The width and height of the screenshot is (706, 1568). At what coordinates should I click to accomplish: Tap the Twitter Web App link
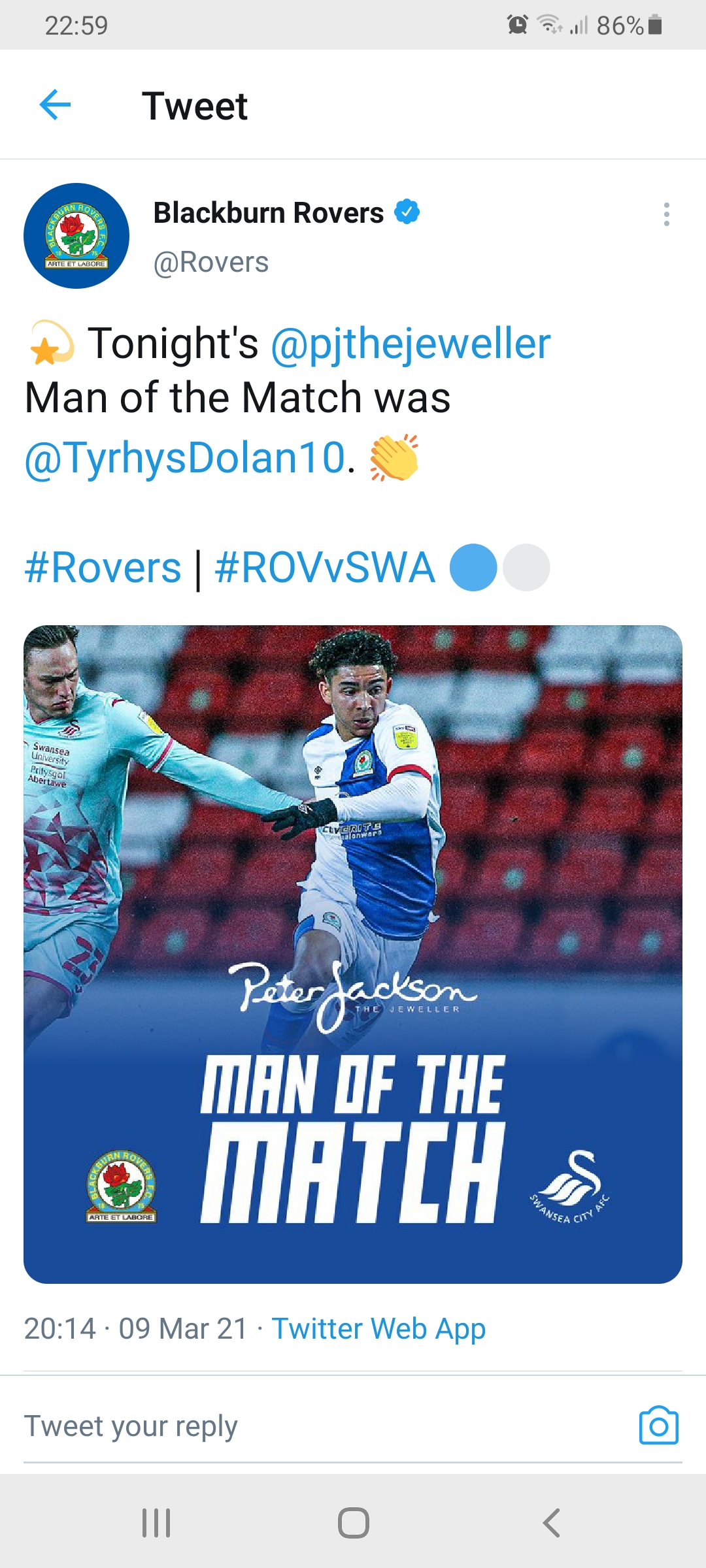378,1328
